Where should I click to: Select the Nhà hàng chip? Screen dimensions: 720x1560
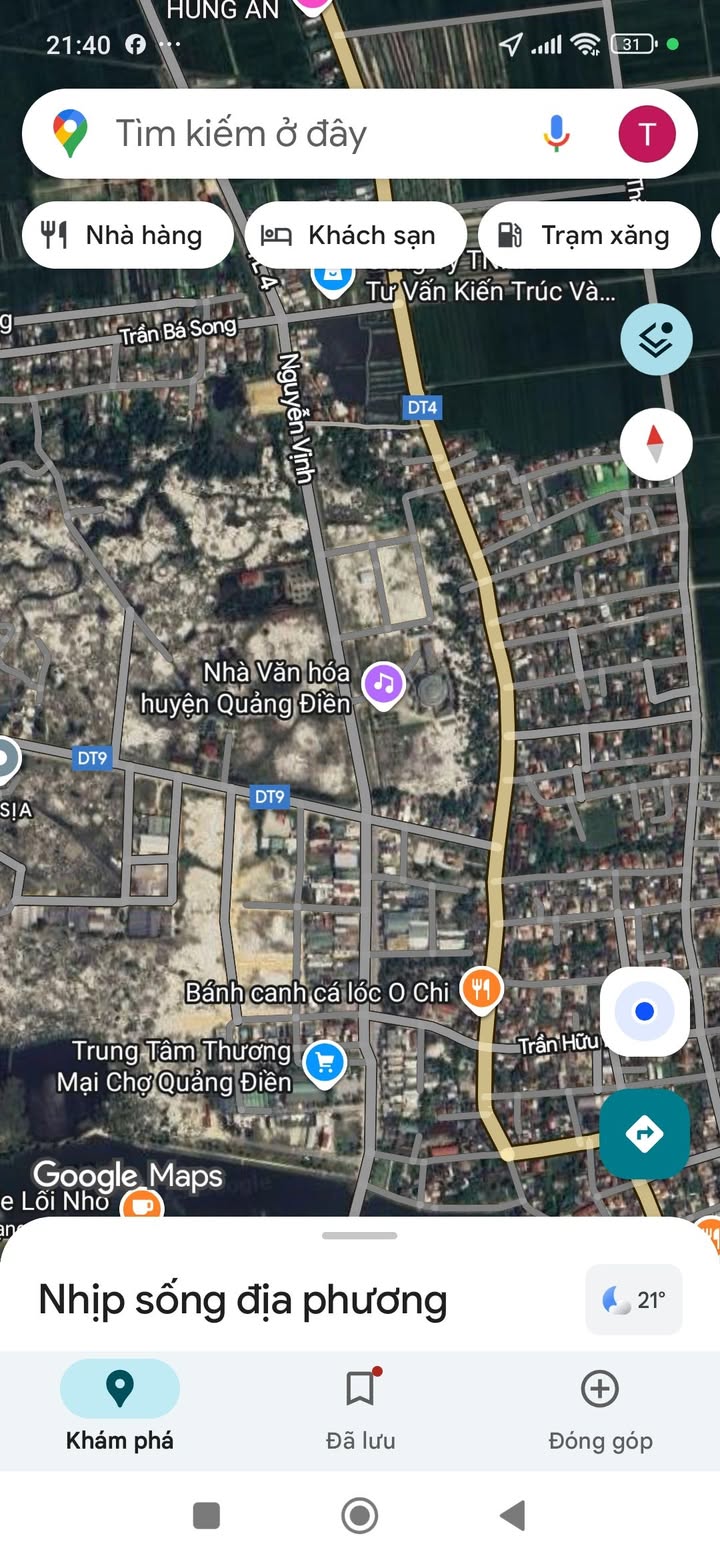[126, 236]
